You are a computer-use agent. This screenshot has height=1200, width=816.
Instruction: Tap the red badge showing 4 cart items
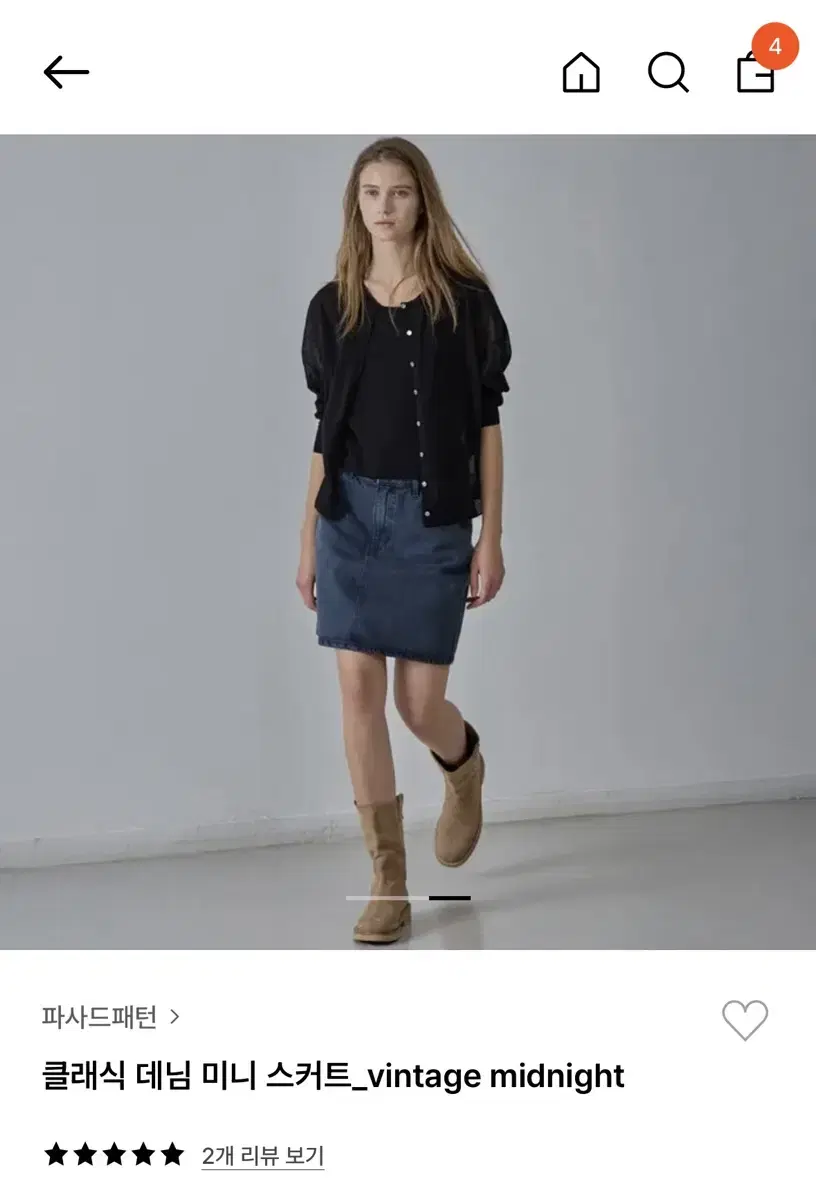pyautogui.click(x=774, y=45)
